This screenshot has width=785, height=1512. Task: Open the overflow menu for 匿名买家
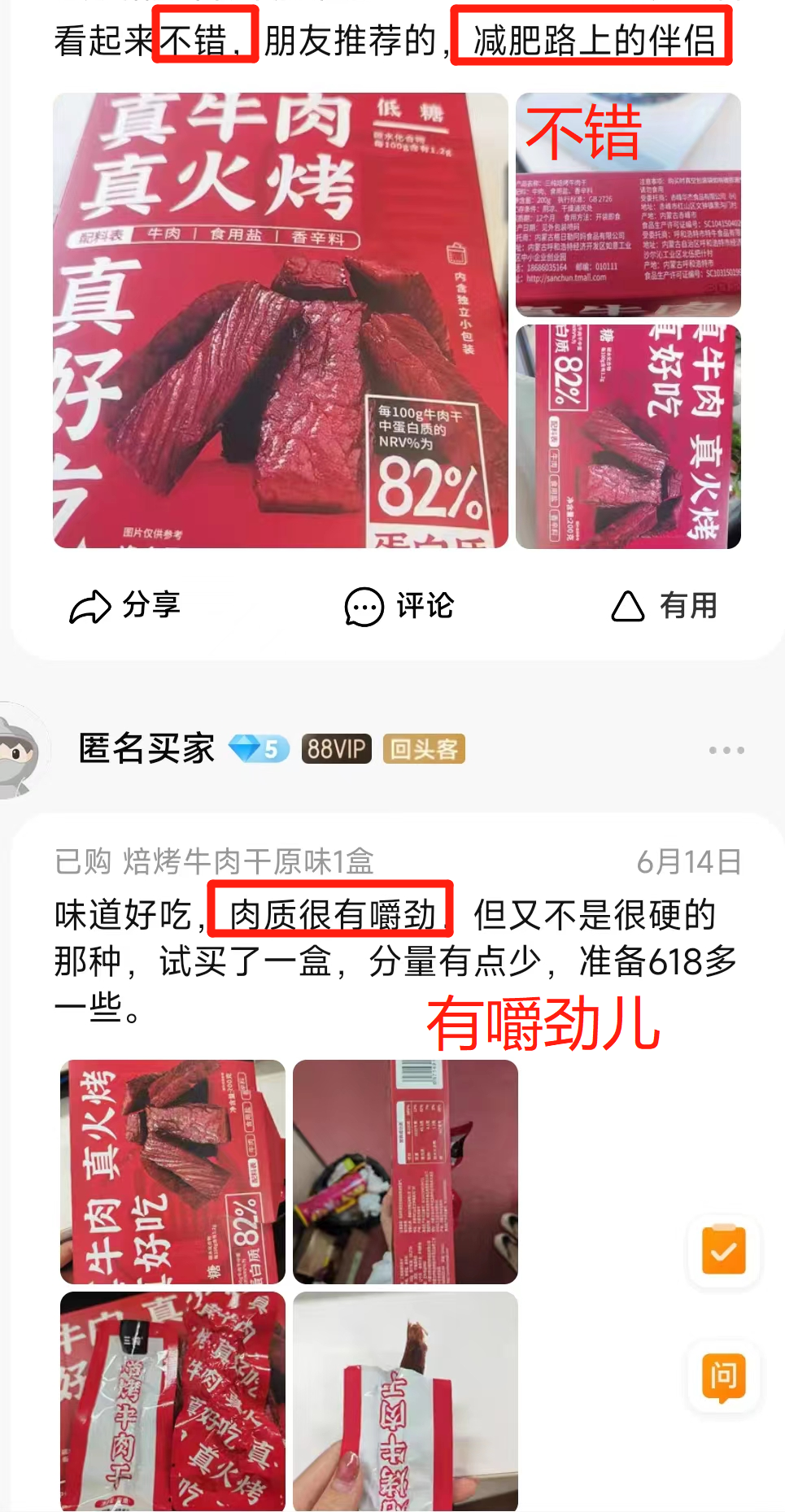coord(726,750)
